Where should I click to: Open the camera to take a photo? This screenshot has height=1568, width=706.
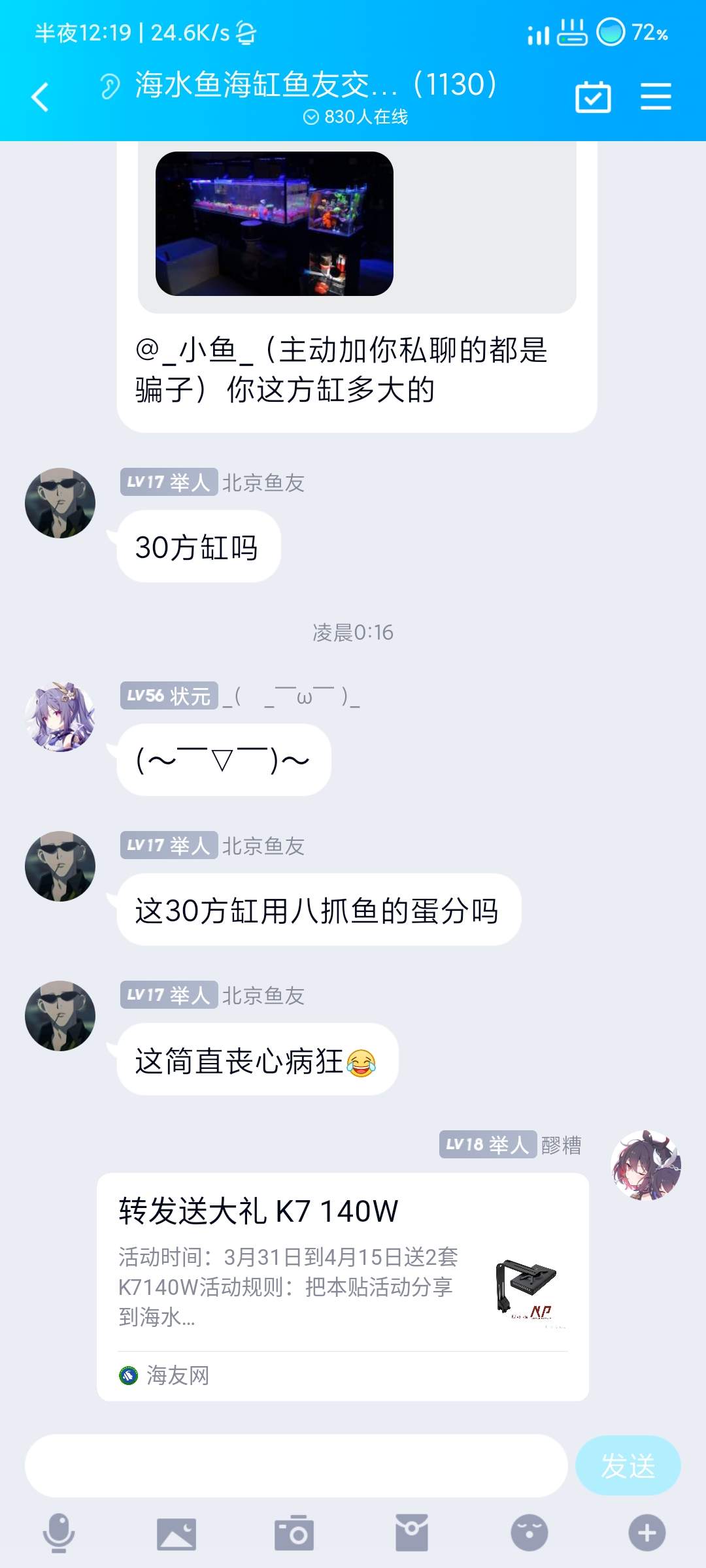294,1533
